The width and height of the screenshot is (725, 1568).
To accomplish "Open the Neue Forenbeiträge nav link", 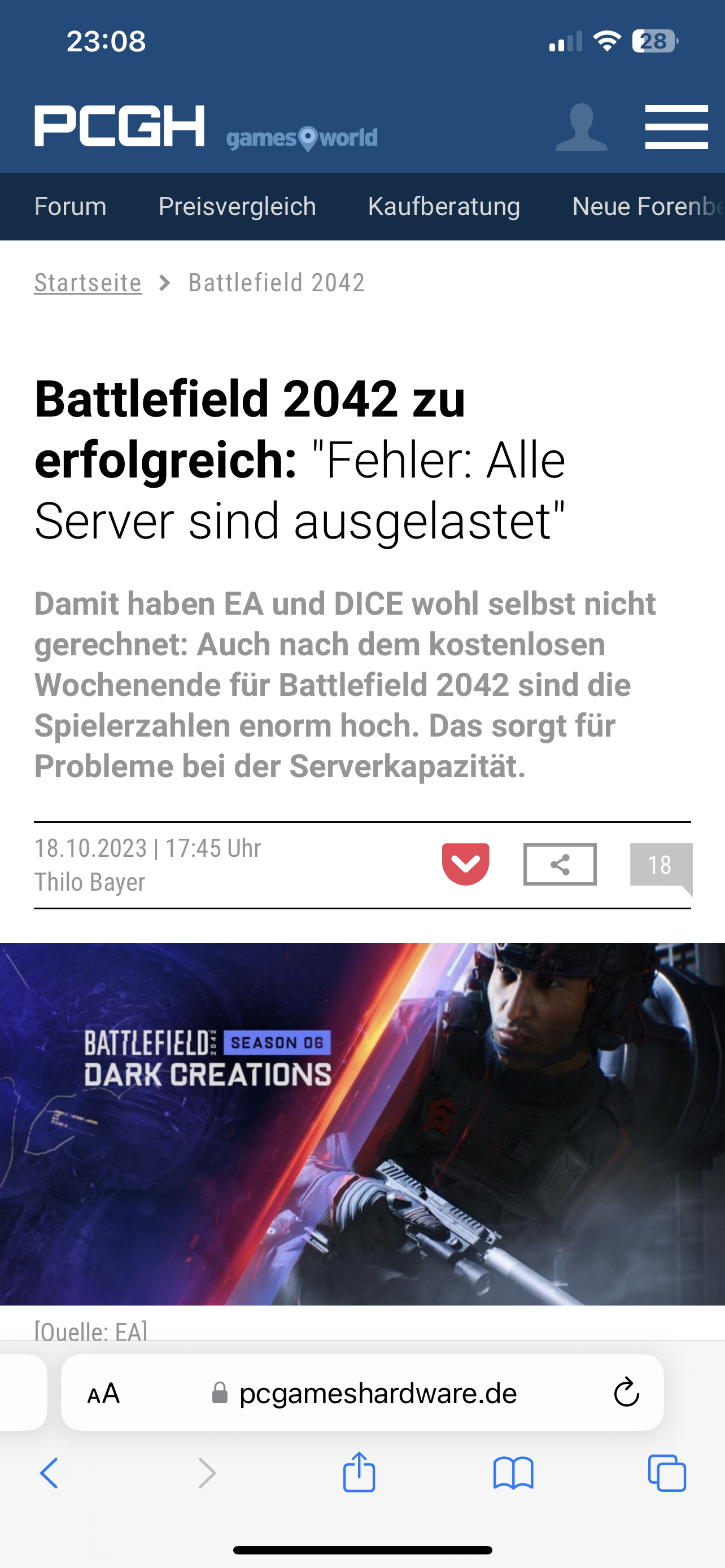I will tap(647, 207).
